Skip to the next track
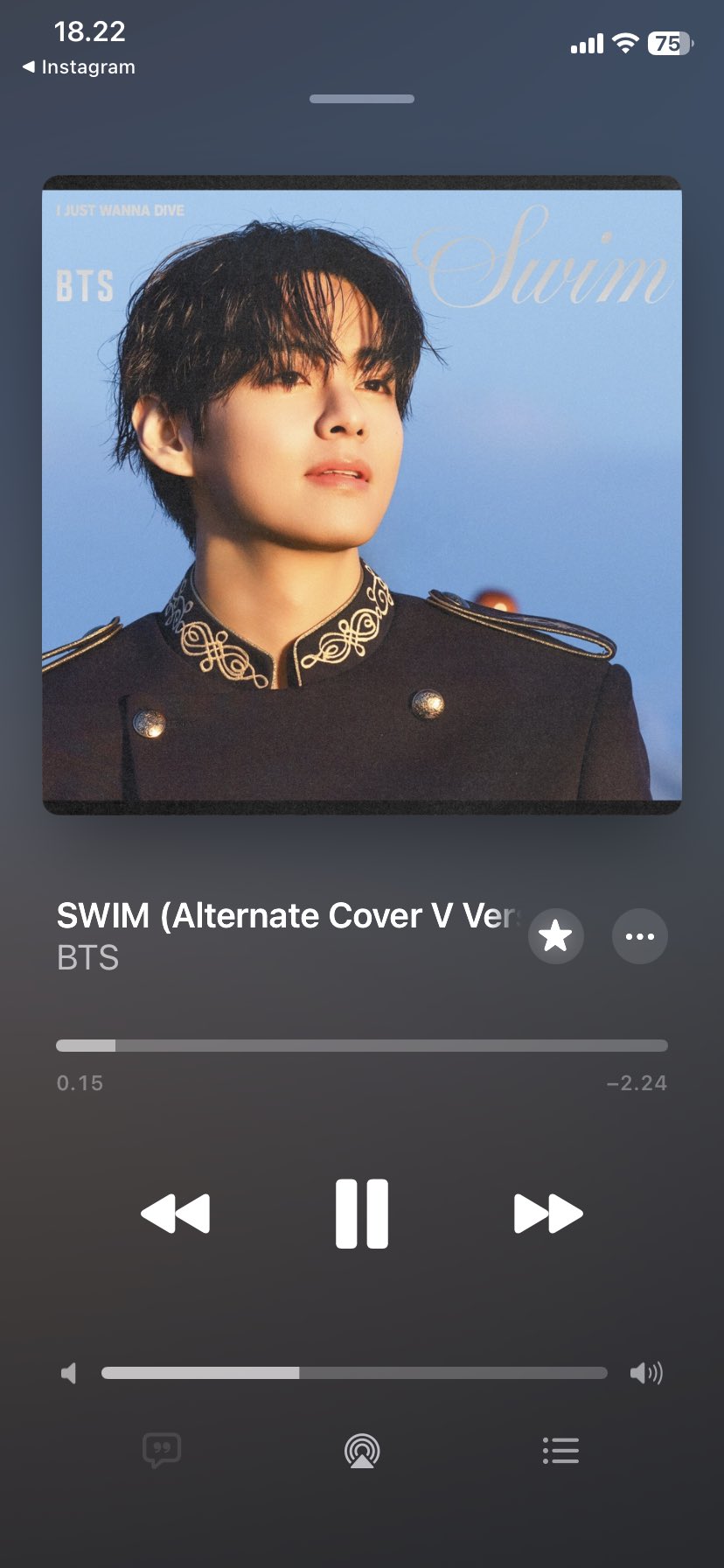The height and width of the screenshot is (1568, 724). (548, 1213)
